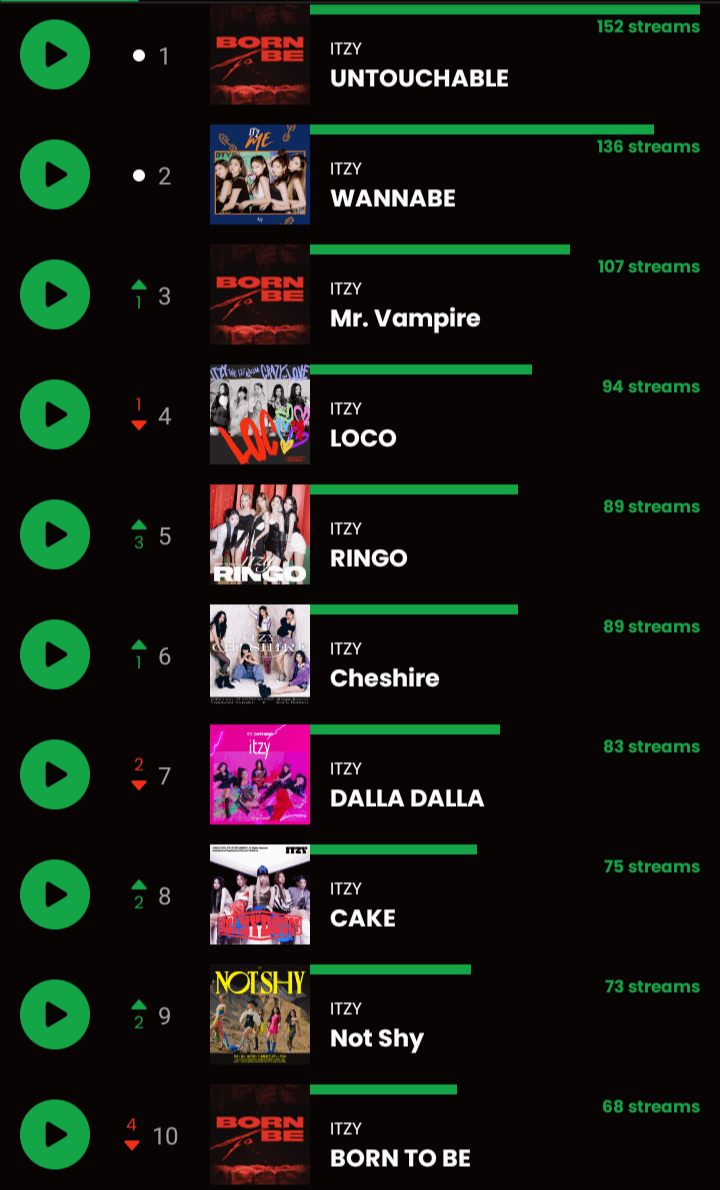Viewport: 720px width, 1190px height.
Task: Play the track CAKE
Action: coord(55,895)
